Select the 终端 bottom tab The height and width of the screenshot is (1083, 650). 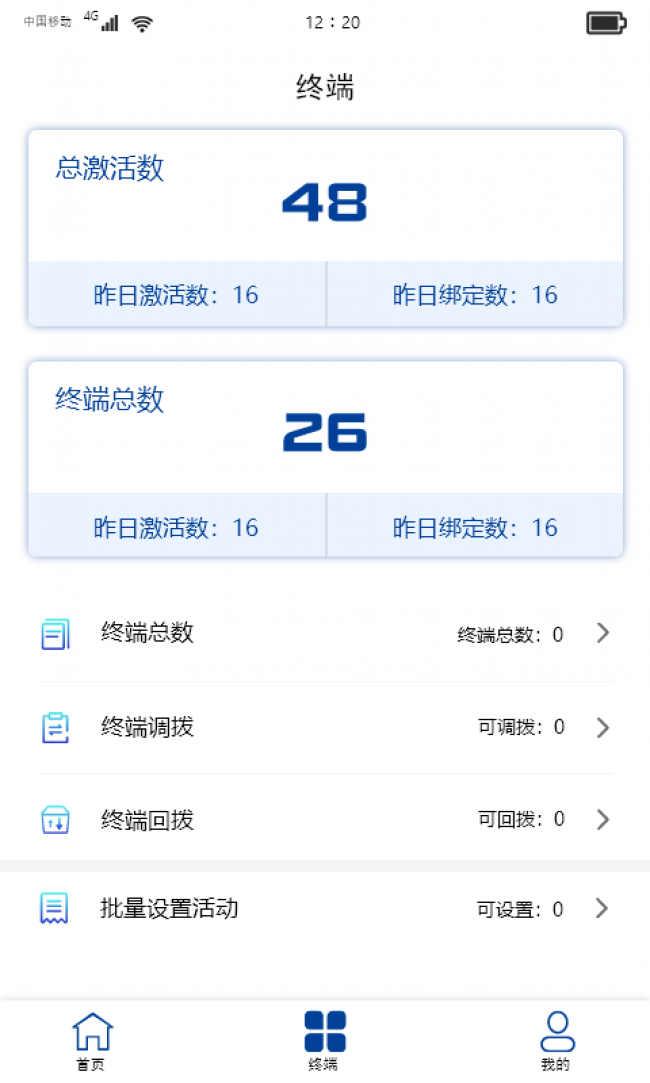[x=325, y=1041]
